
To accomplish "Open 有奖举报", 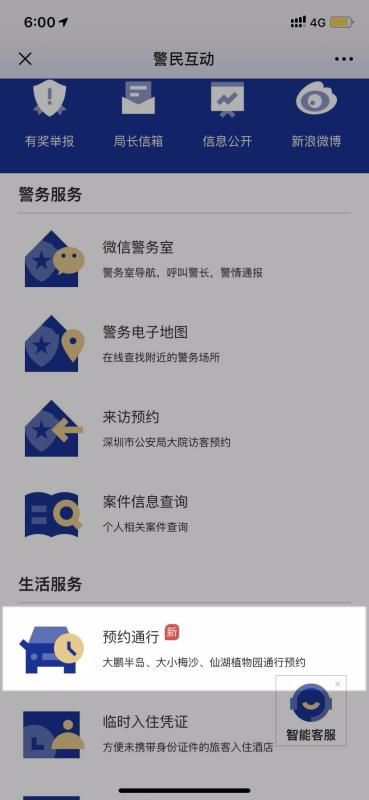I will 50,115.
